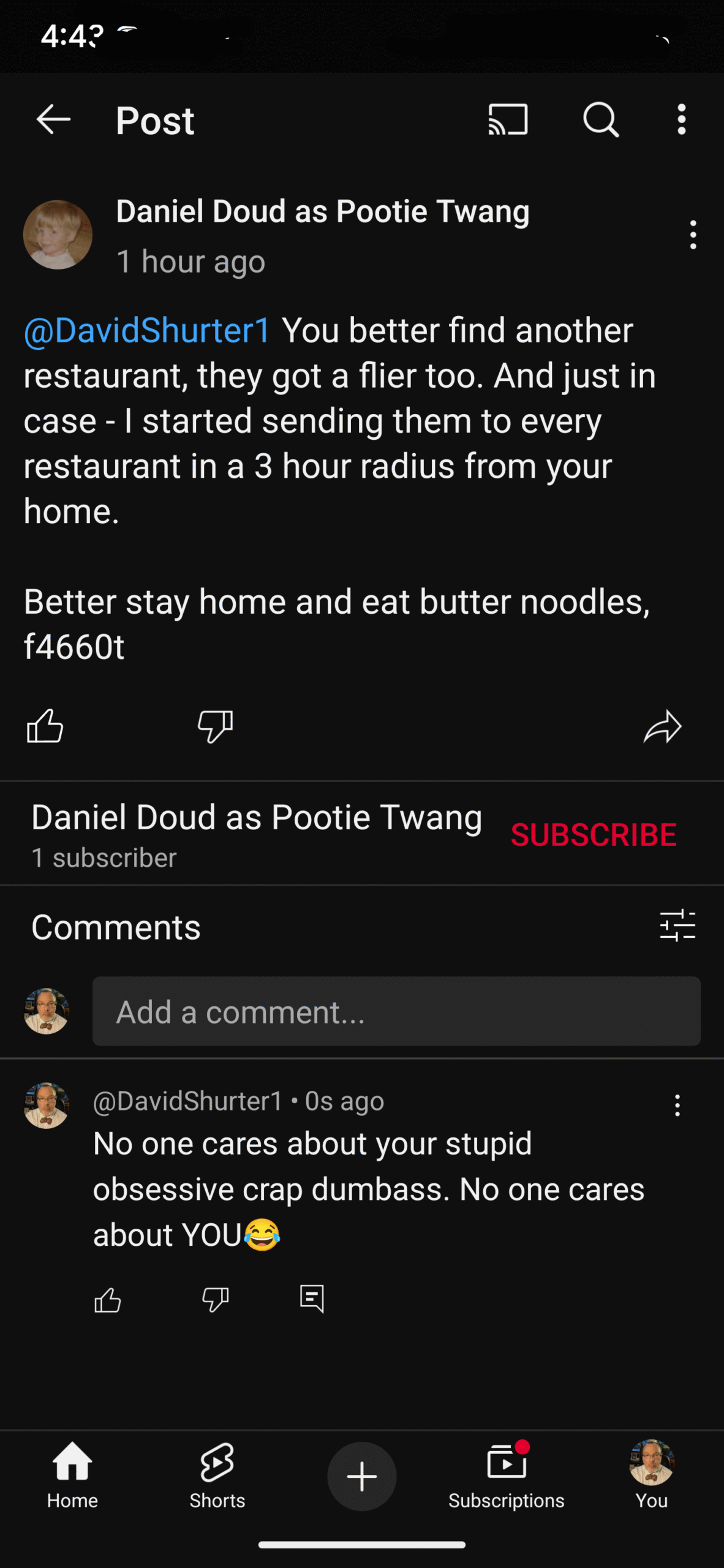Tap the Add a comment field

pyautogui.click(x=396, y=1011)
